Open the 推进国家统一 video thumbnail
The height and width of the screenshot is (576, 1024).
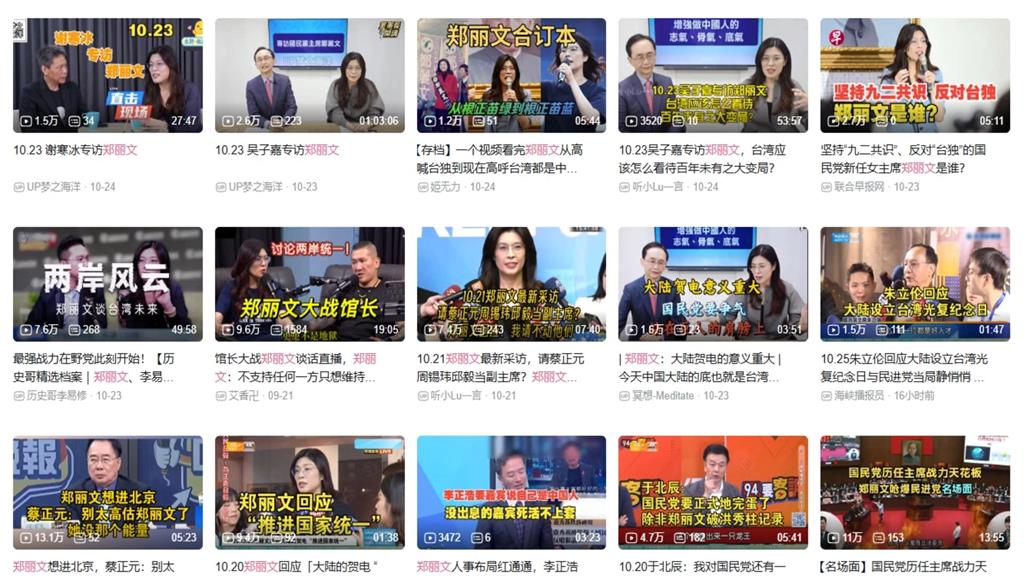point(309,492)
